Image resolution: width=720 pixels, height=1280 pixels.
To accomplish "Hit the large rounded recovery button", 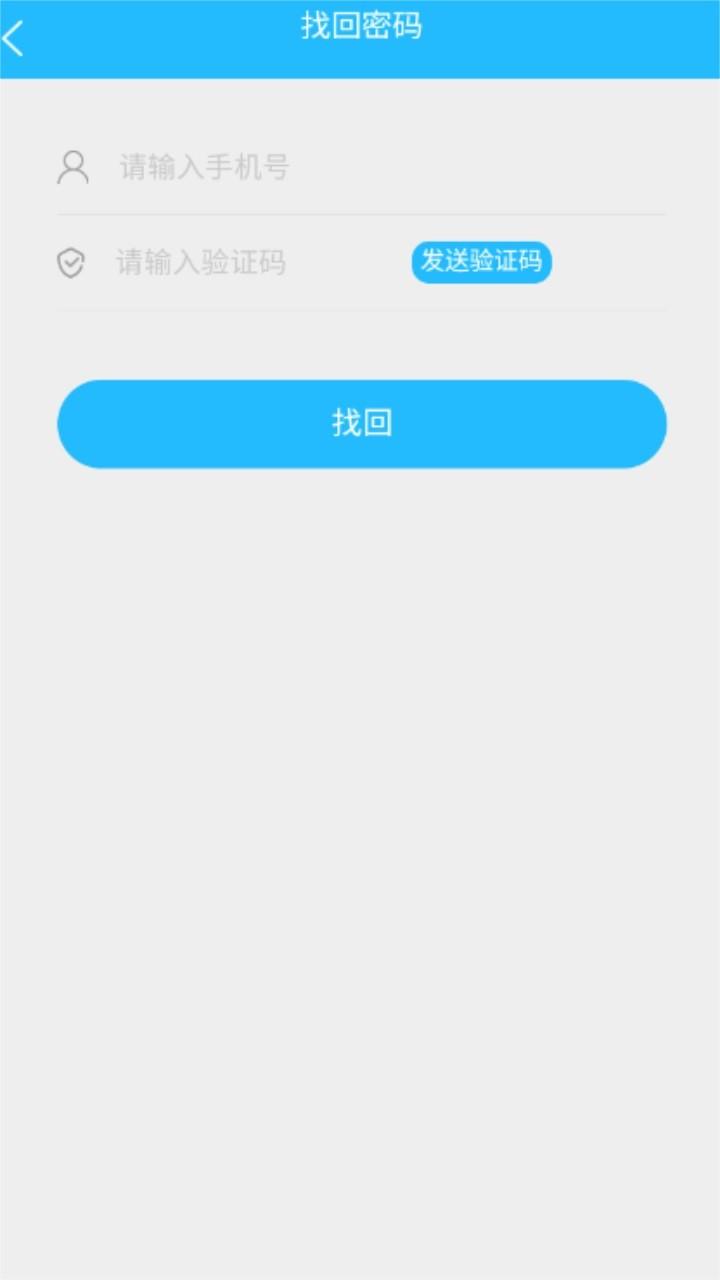I will tap(361, 423).
